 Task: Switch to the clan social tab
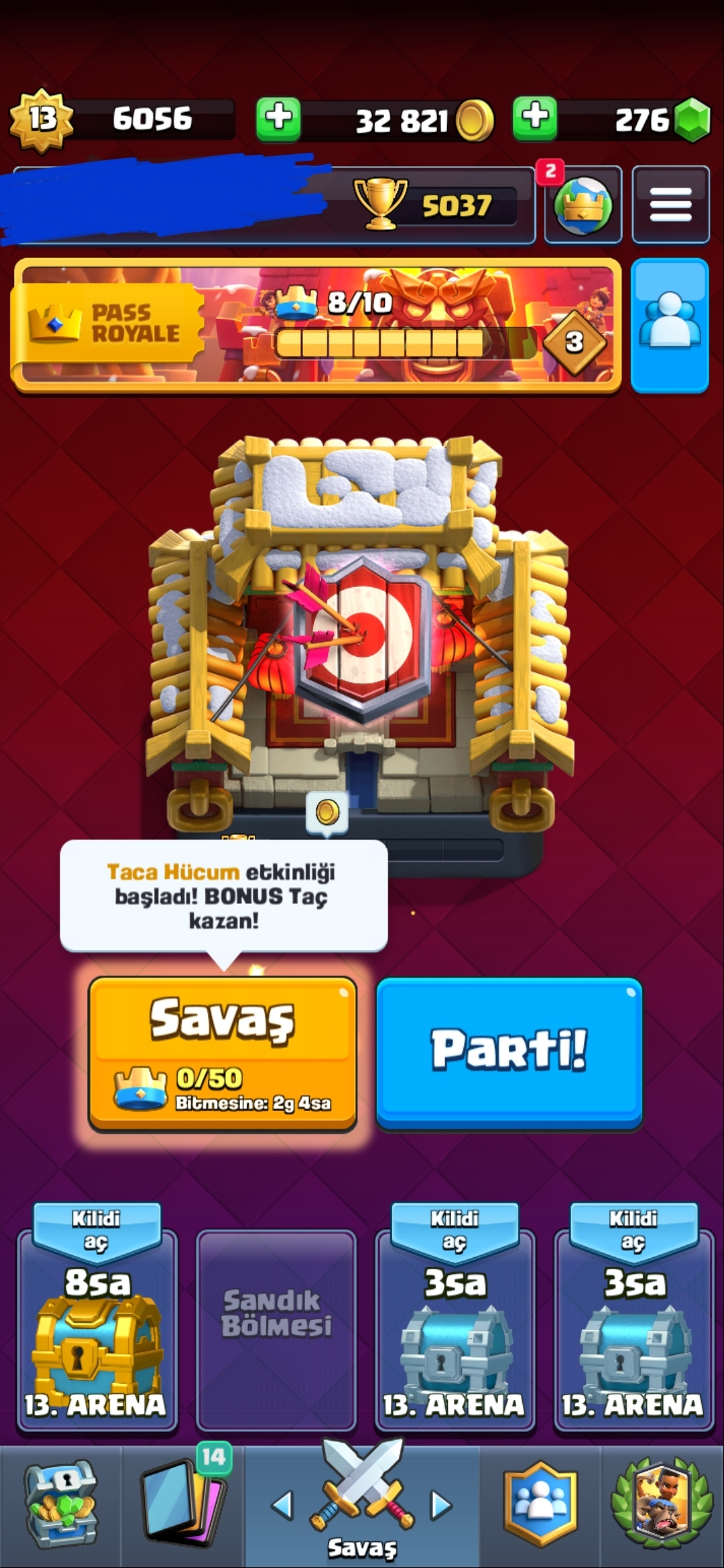coord(540,1504)
